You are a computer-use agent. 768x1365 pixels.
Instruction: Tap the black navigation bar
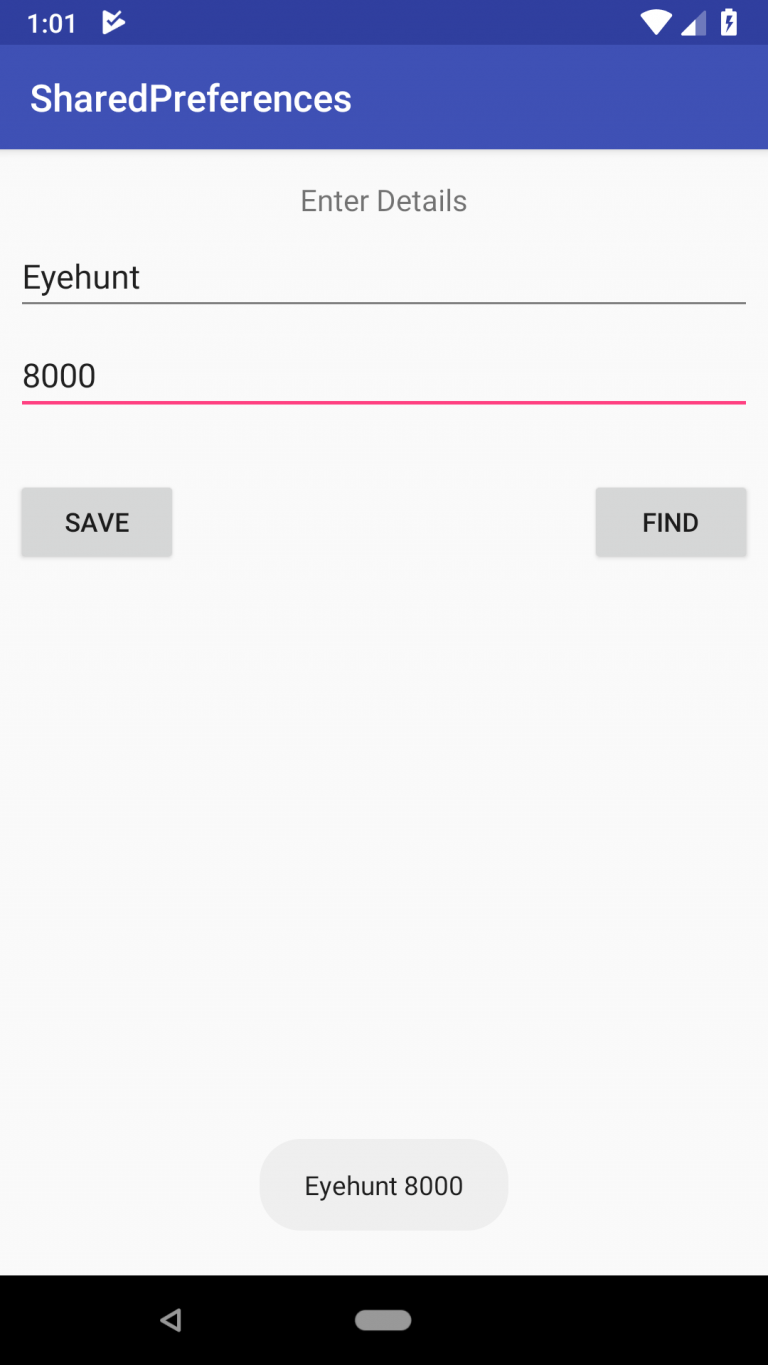[600, 1320]
